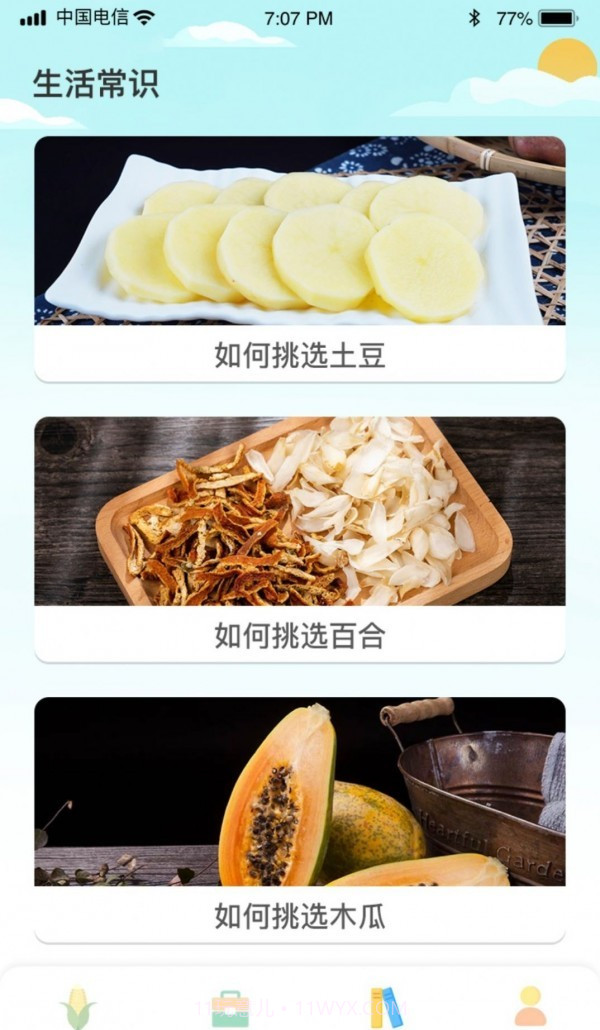Go to the books icon tab
The width and height of the screenshot is (600, 1030).
pyautogui.click(x=385, y=1006)
